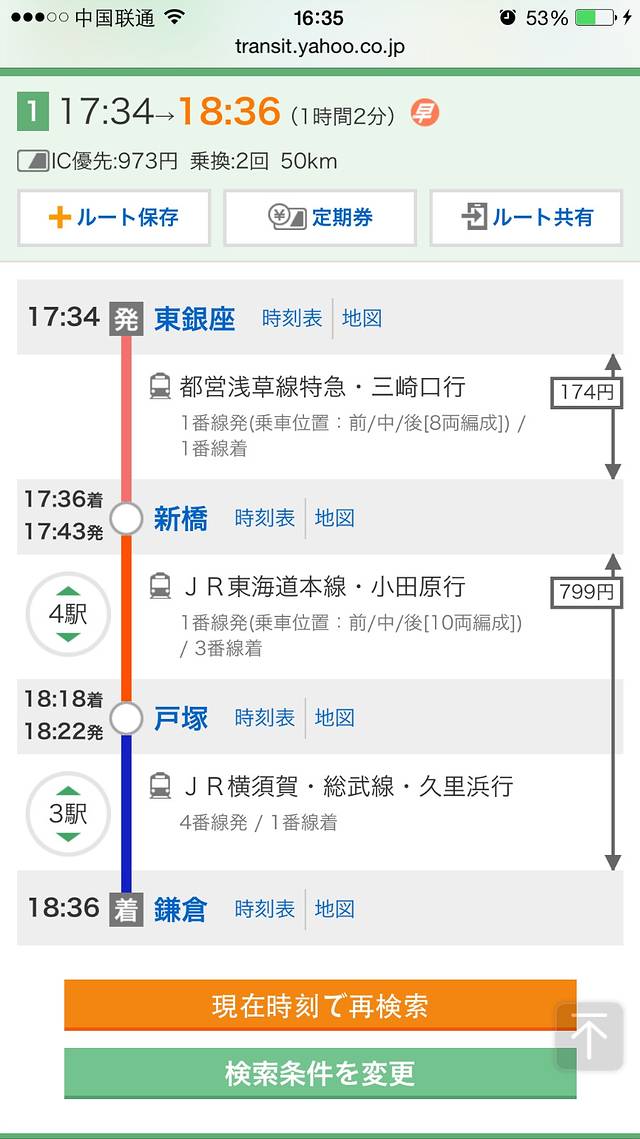Show the 地図 for 東銀座
Image resolution: width=640 pixels, height=1139 pixels.
pyautogui.click(x=362, y=318)
